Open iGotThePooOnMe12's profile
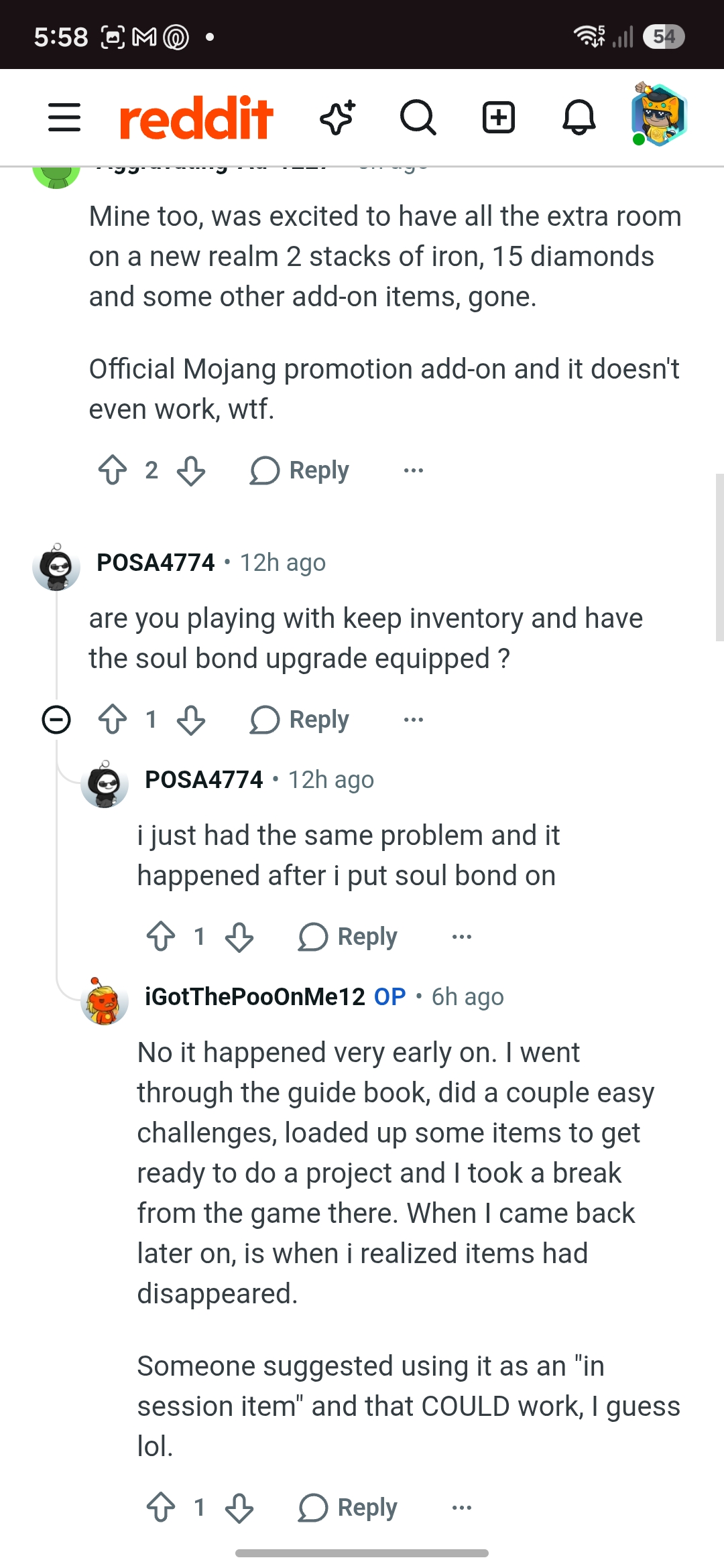The height and width of the screenshot is (1568, 724). [x=255, y=997]
